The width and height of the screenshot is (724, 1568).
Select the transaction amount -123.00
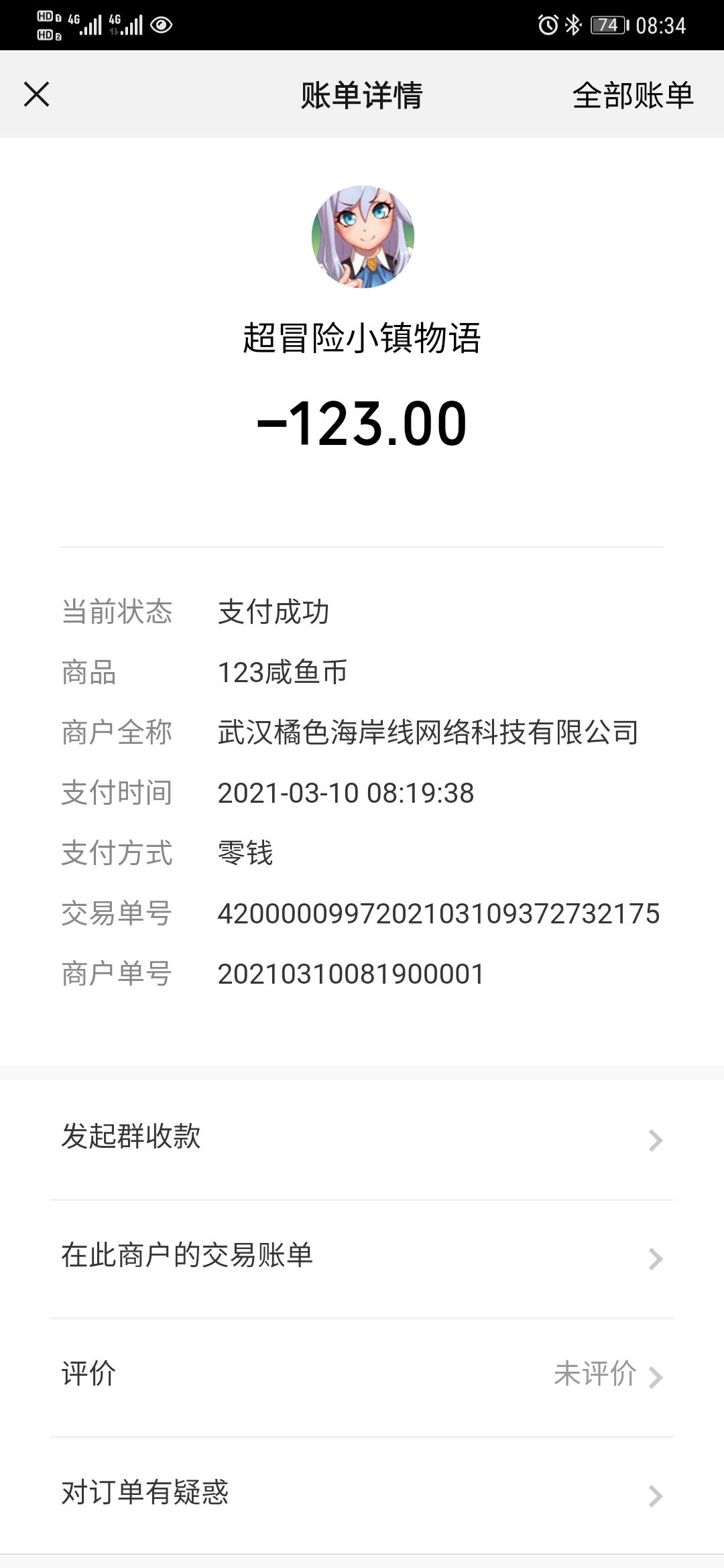(x=361, y=422)
